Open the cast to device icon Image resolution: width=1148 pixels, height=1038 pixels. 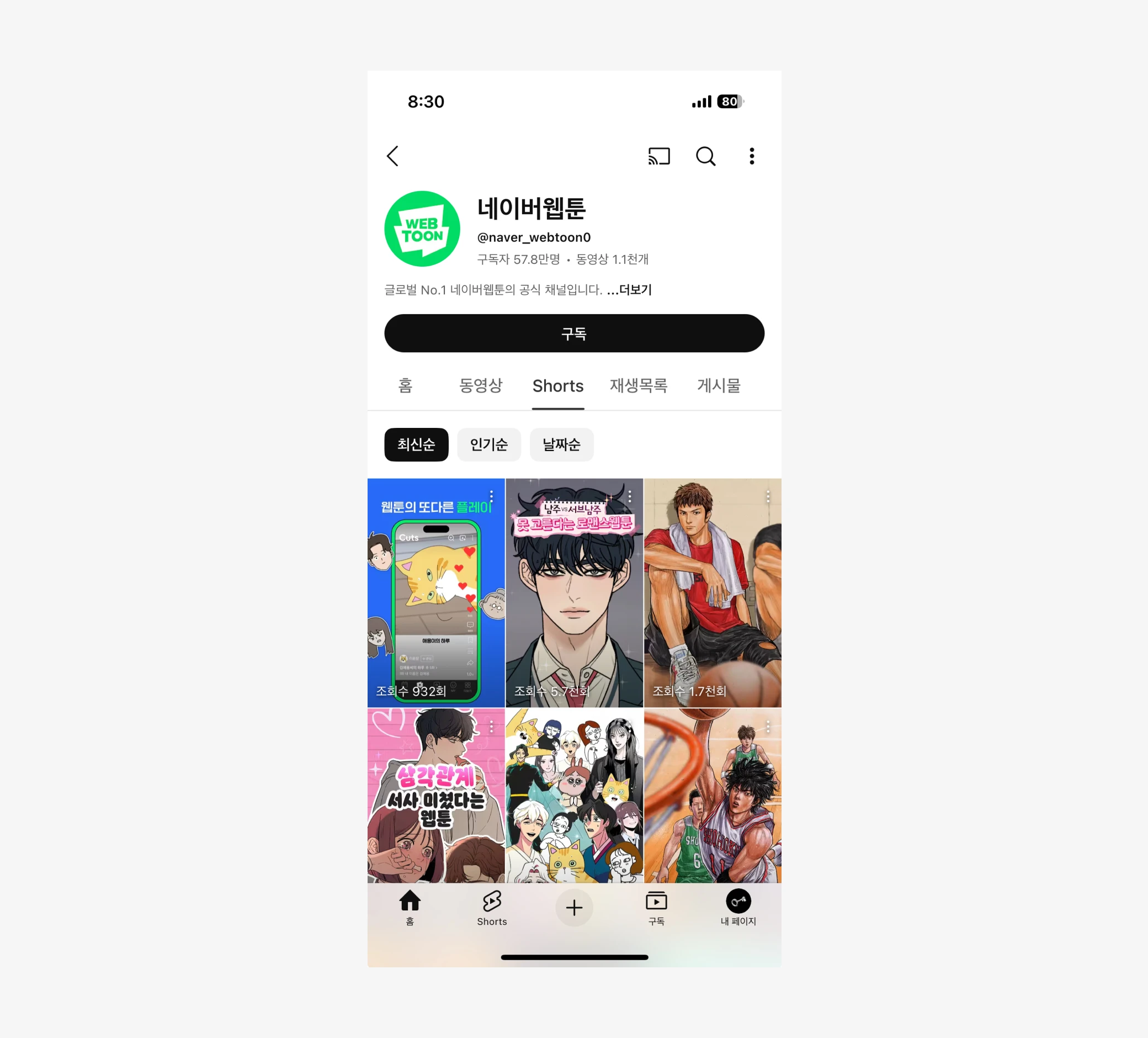point(659,156)
